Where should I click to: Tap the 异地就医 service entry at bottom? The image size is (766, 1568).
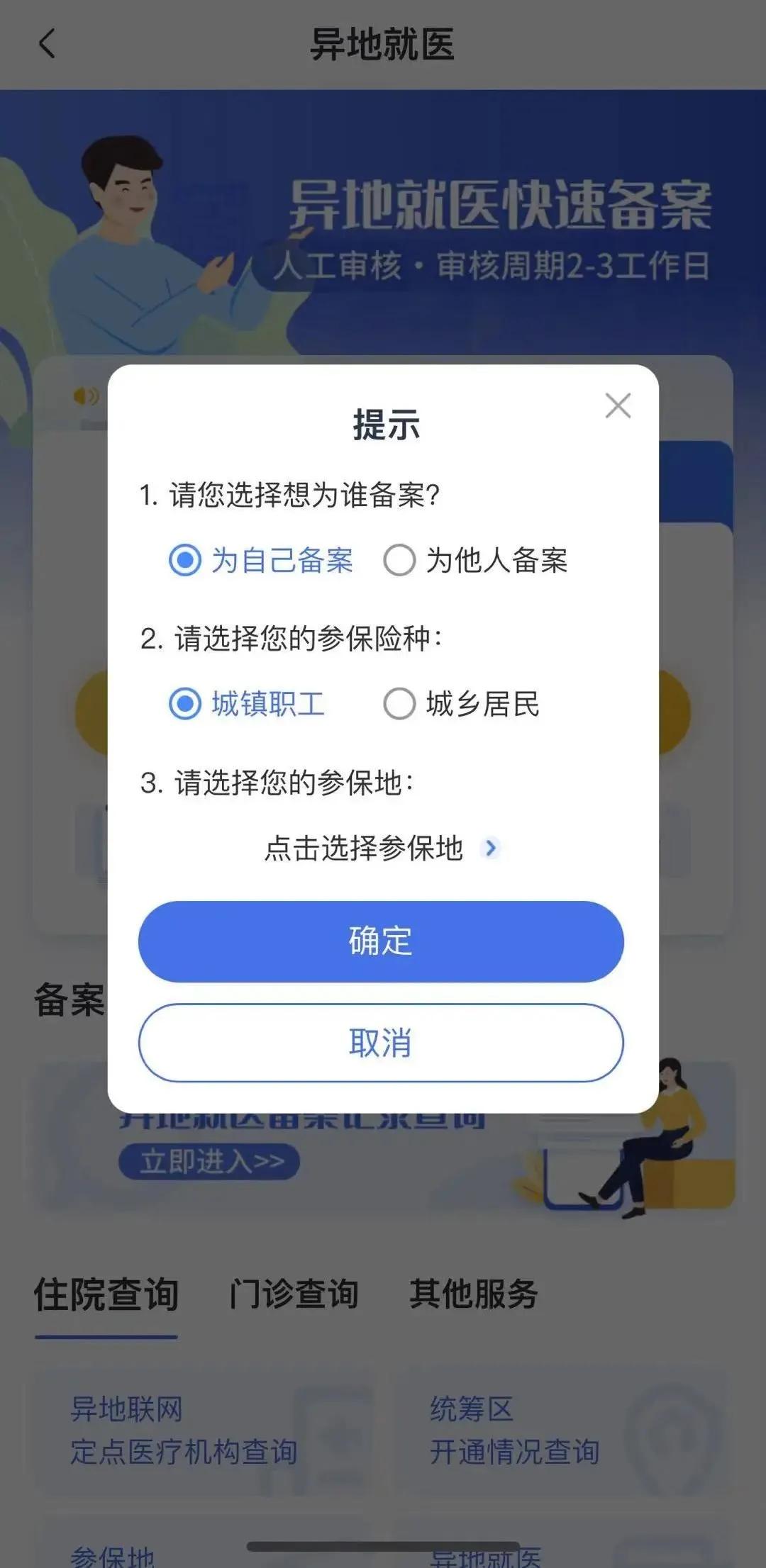click(482, 1556)
